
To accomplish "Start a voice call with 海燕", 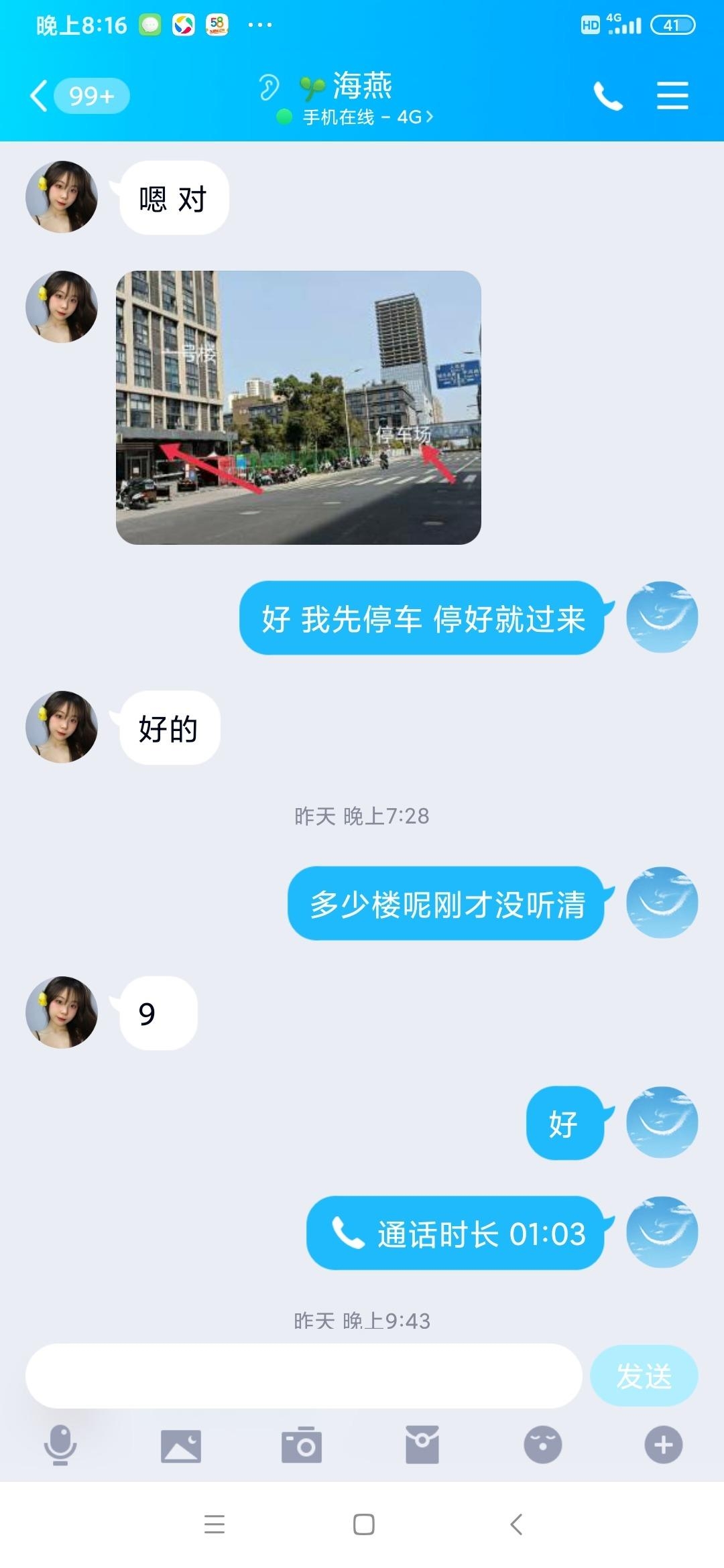I will [607, 96].
